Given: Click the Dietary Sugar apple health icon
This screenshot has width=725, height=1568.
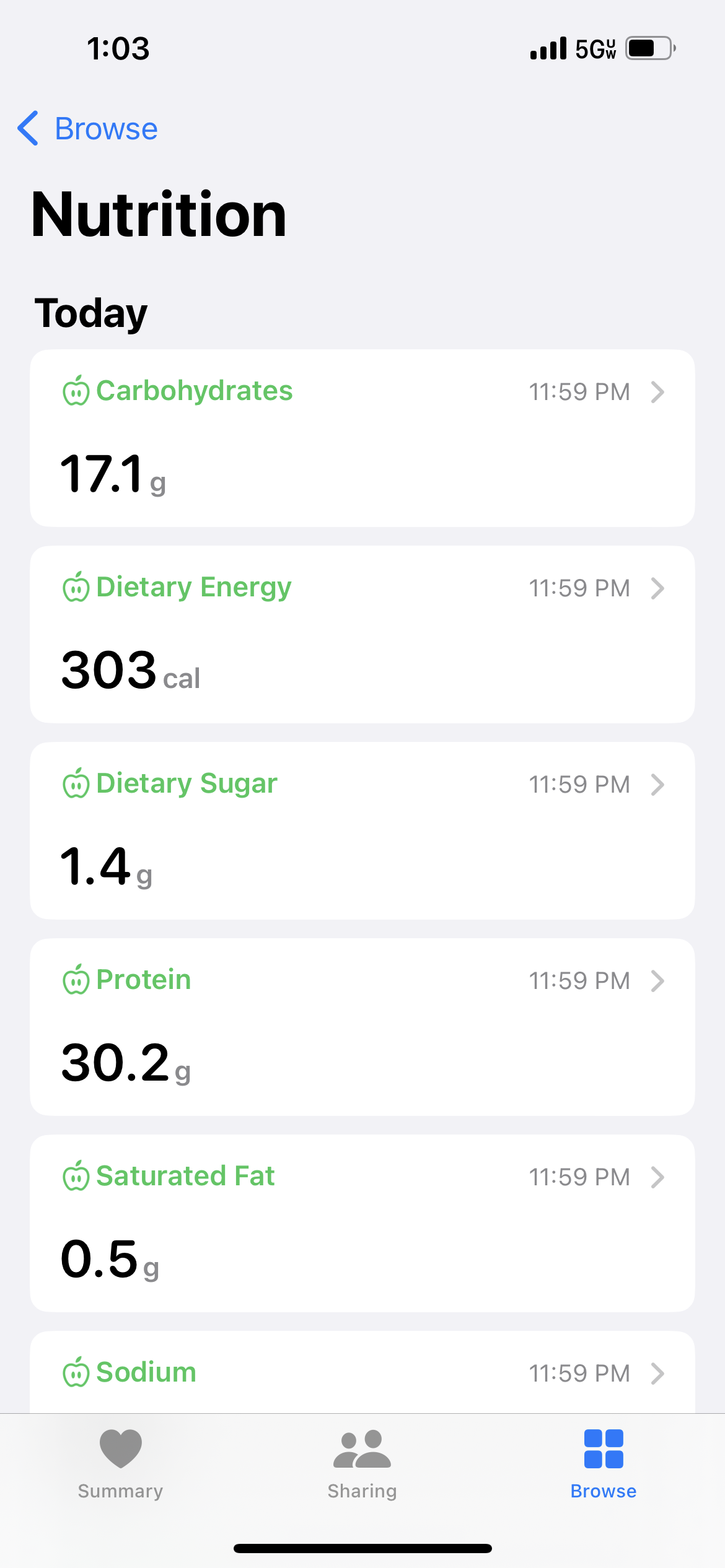Looking at the screenshot, I should tap(76, 783).
